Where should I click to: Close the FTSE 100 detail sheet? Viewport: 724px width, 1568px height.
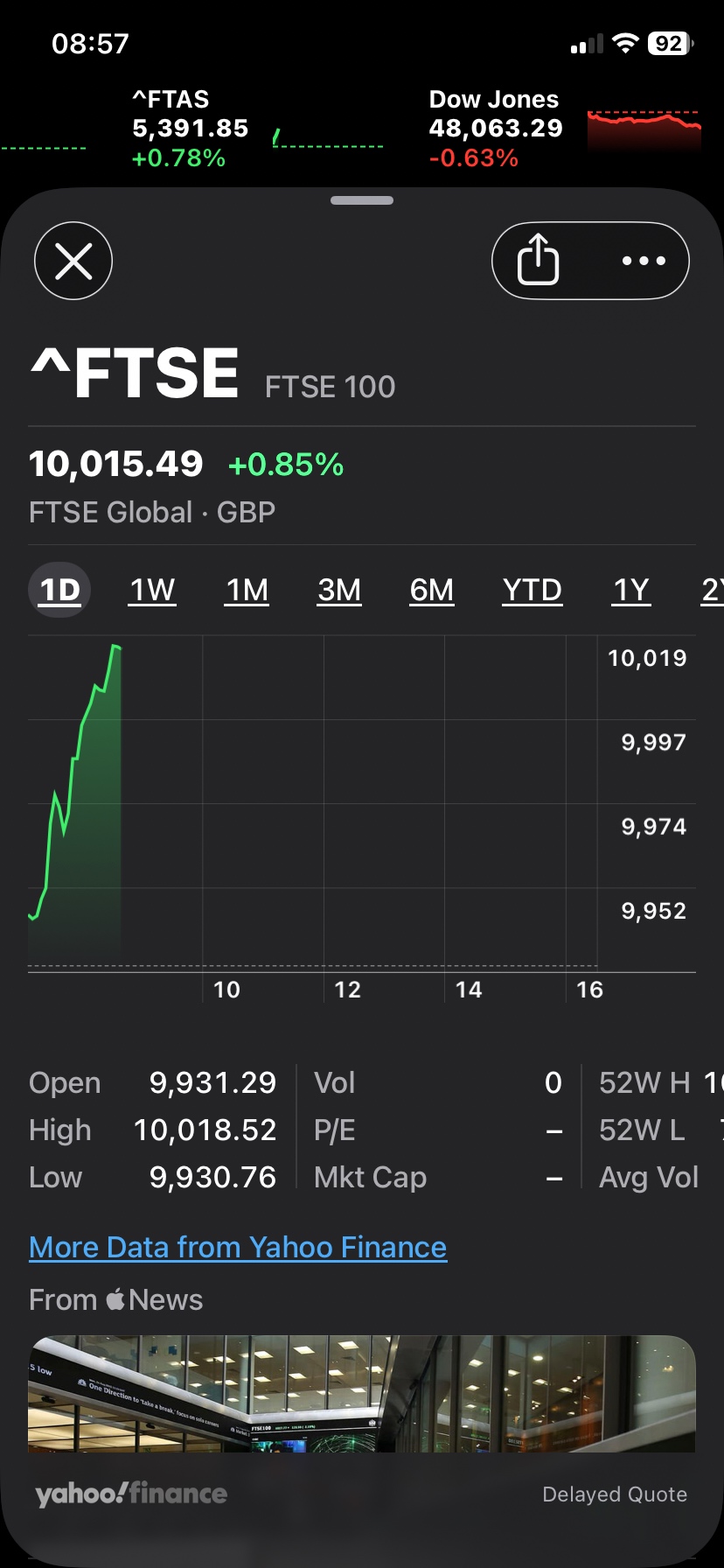pos(73,261)
